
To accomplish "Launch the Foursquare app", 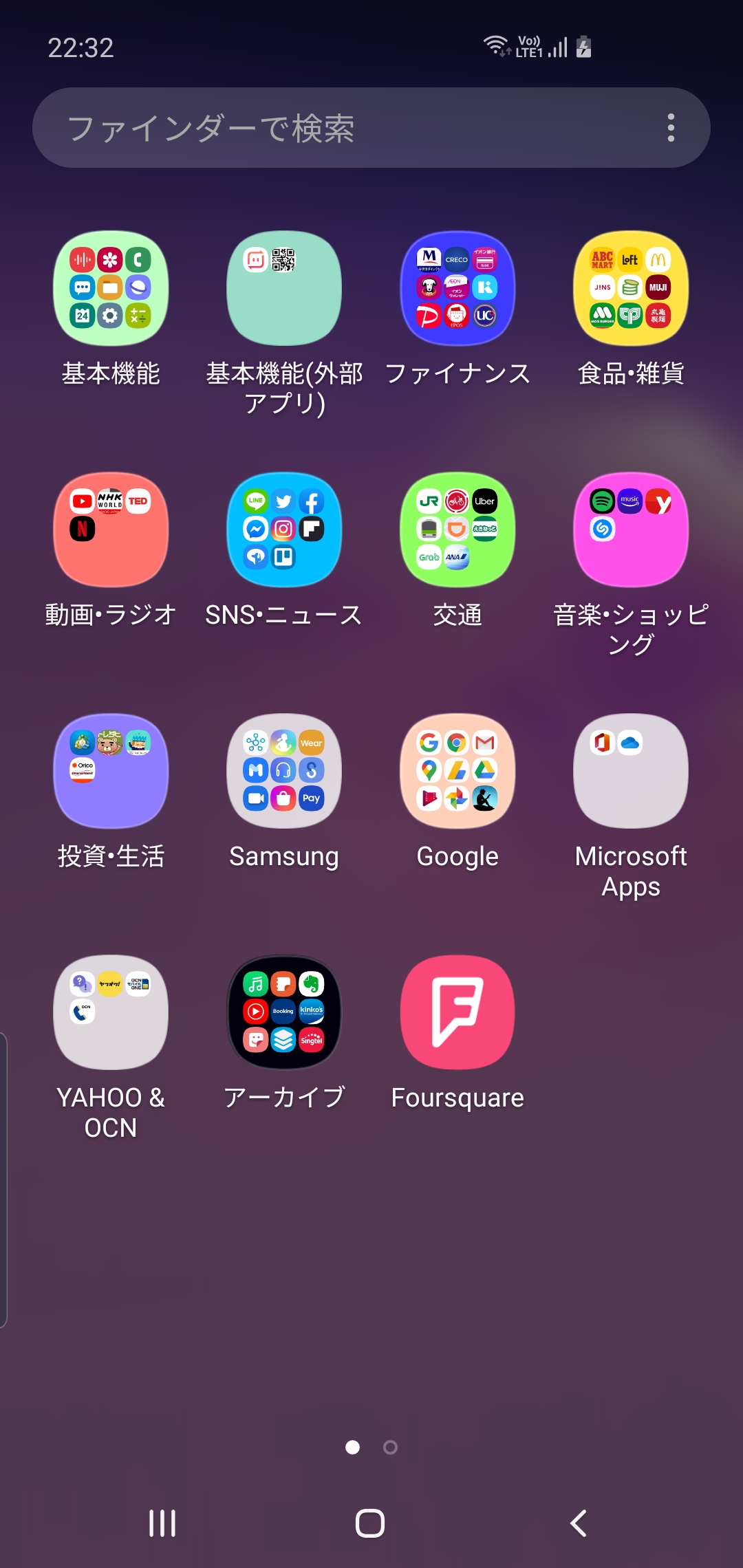I will (457, 1012).
